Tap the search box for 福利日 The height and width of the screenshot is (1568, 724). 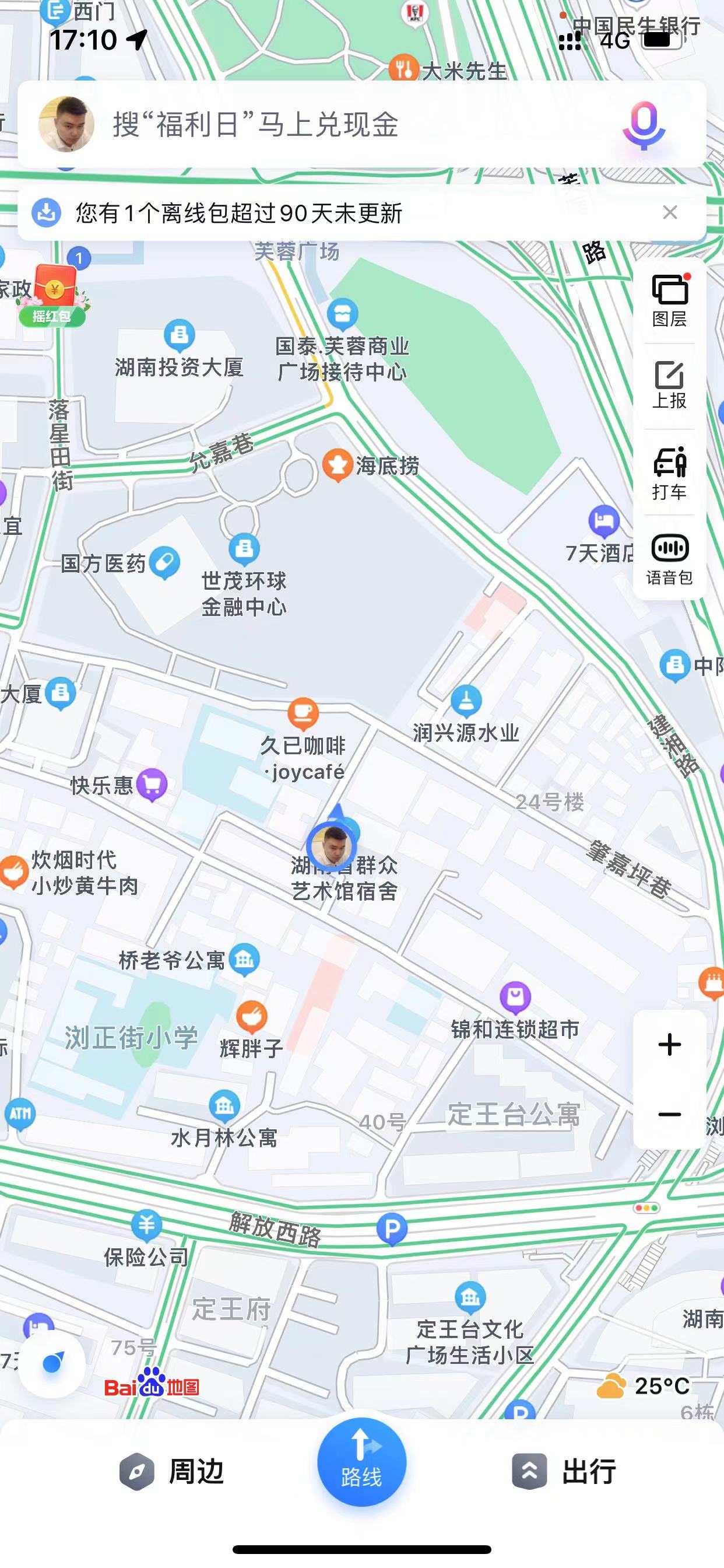340,125
